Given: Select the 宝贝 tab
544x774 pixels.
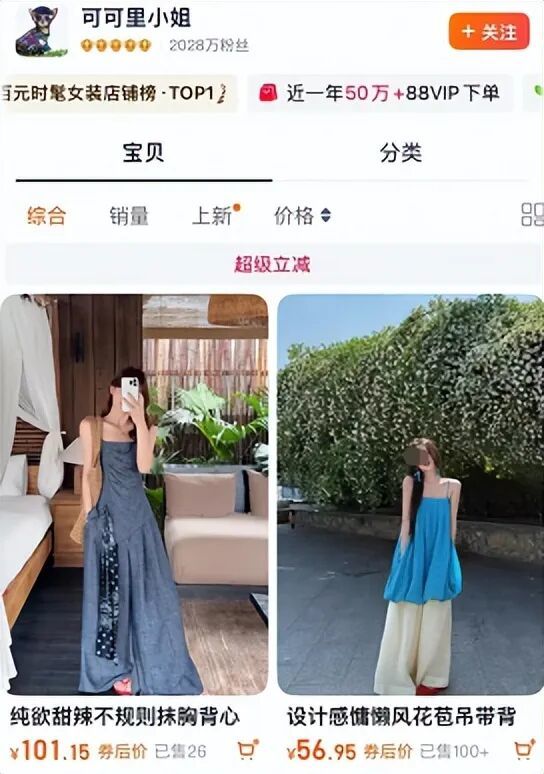Looking at the screenshot, I should [143, 153].
